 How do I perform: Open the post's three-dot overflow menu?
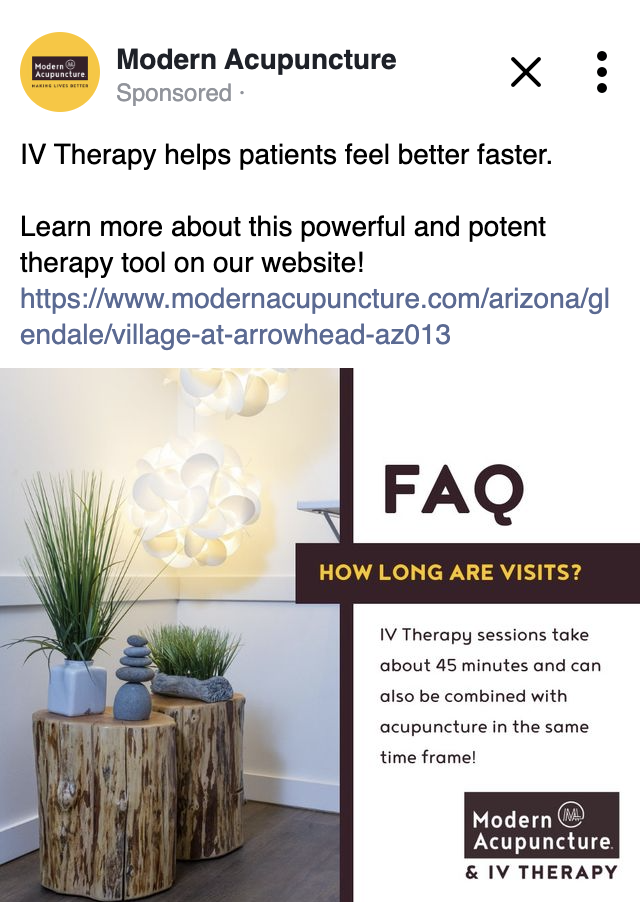pos(601,72)
